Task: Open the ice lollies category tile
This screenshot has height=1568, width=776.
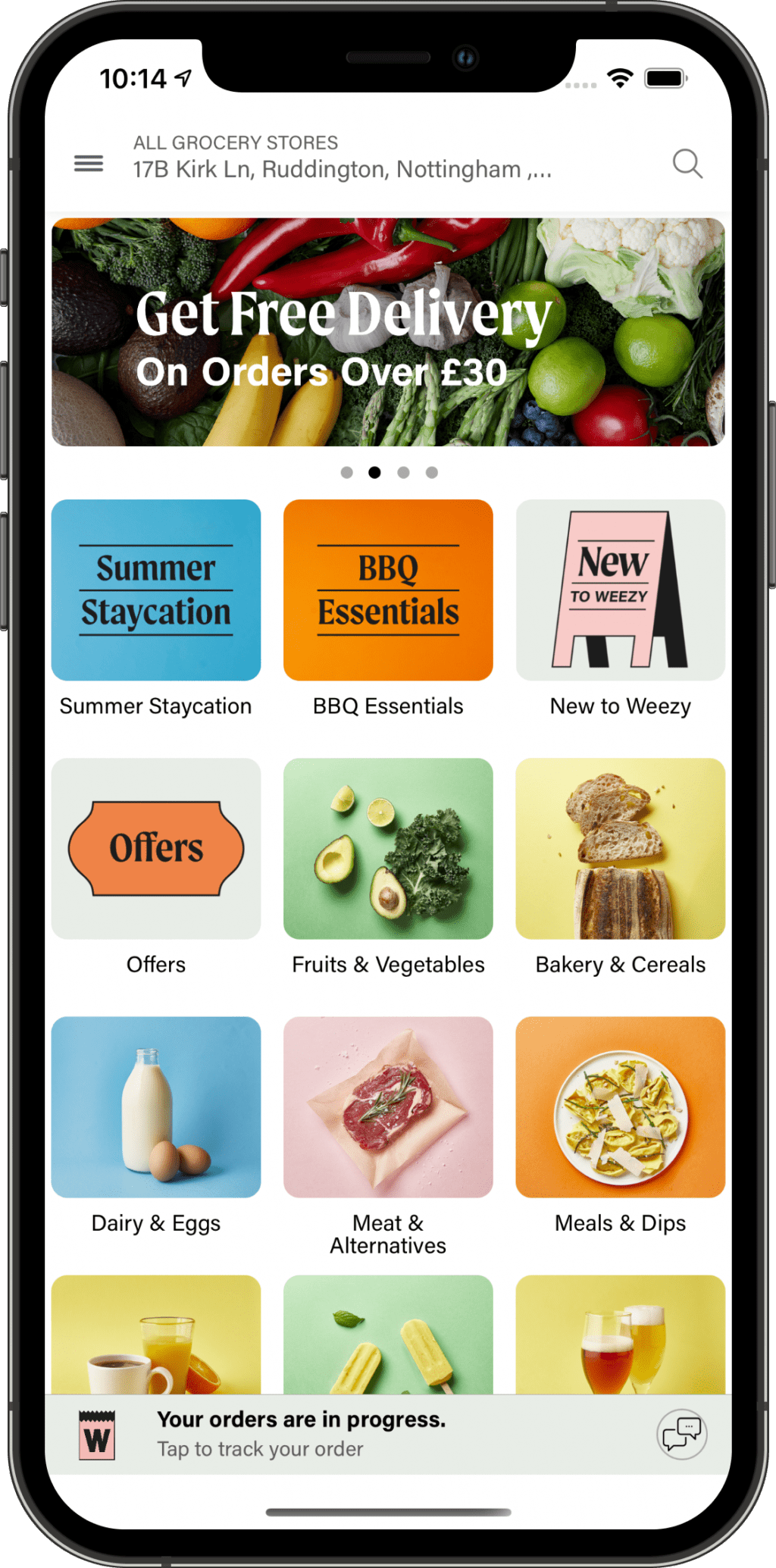Action: [x=388, y=1335]
